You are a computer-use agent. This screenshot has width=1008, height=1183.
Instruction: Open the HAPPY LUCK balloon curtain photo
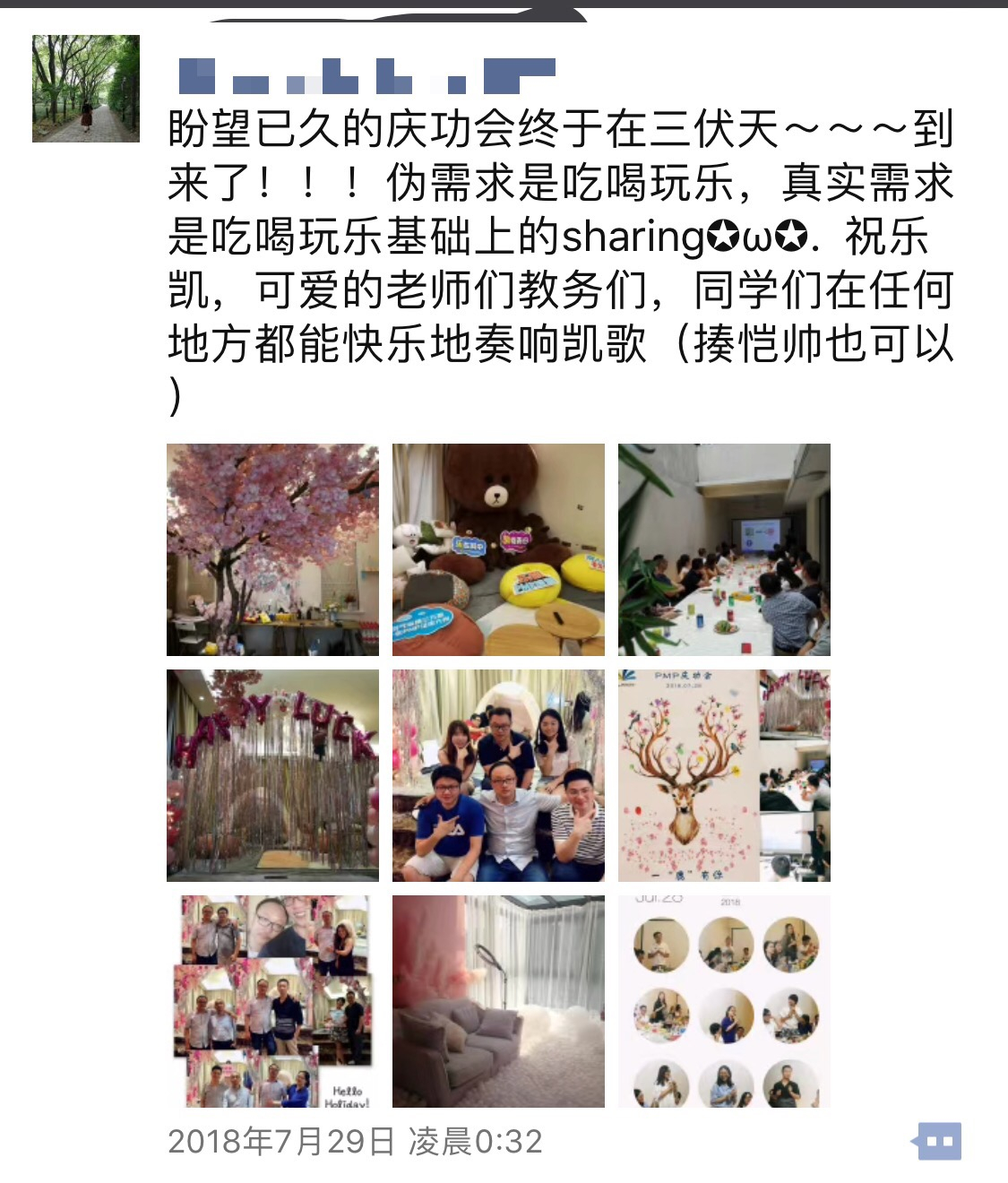click(x=272, y=775)
